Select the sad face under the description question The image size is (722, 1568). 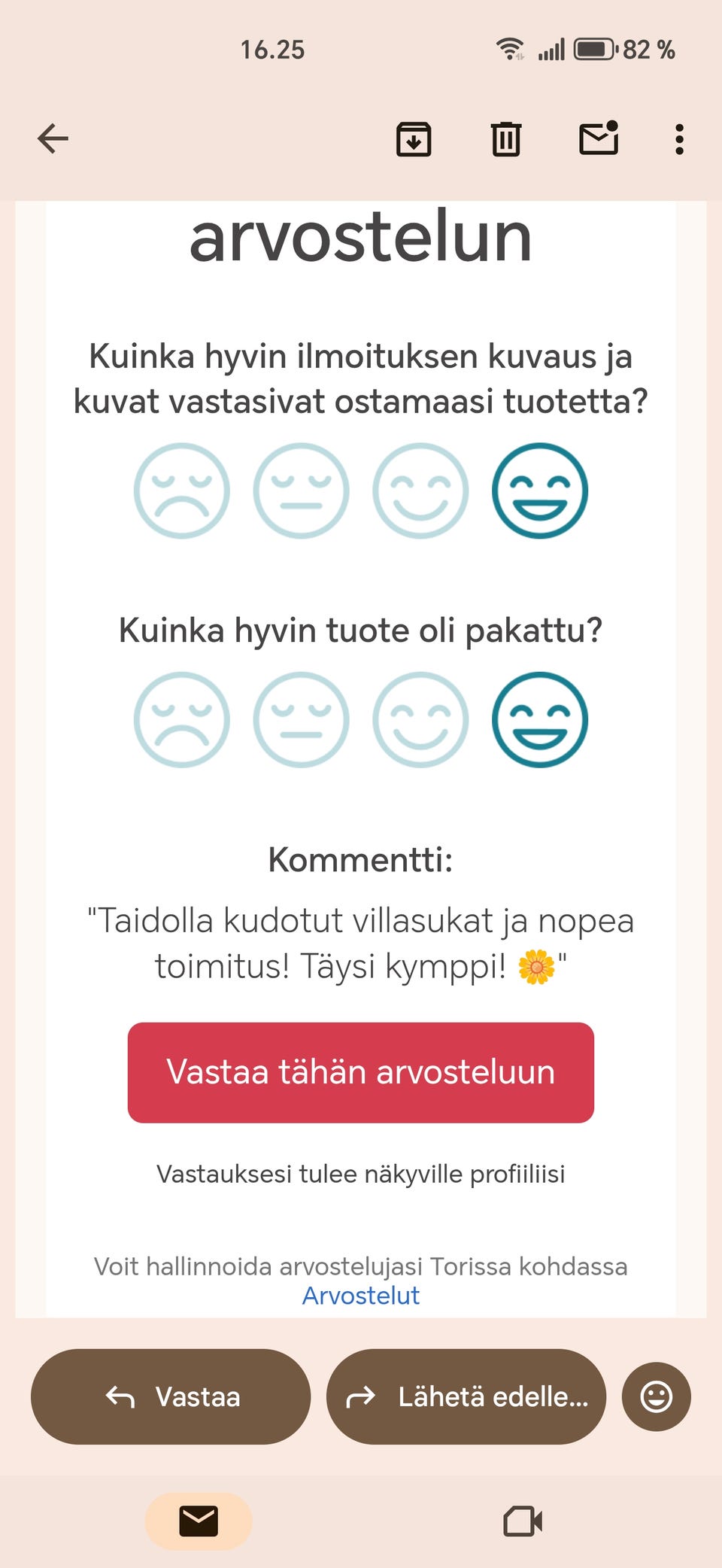tap(181, 491)
